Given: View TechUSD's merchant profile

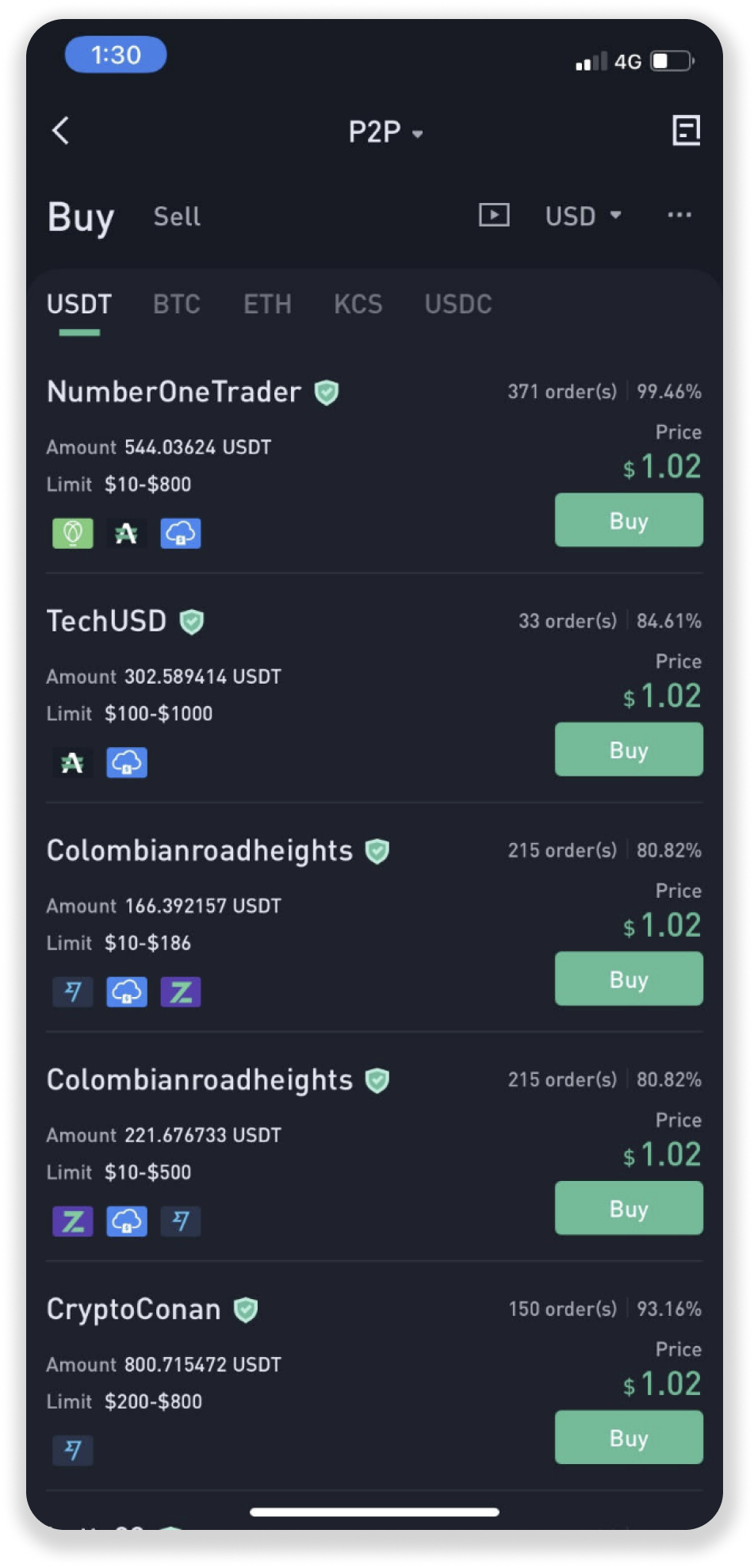Looking at the screenshot, I should point(107,621).
